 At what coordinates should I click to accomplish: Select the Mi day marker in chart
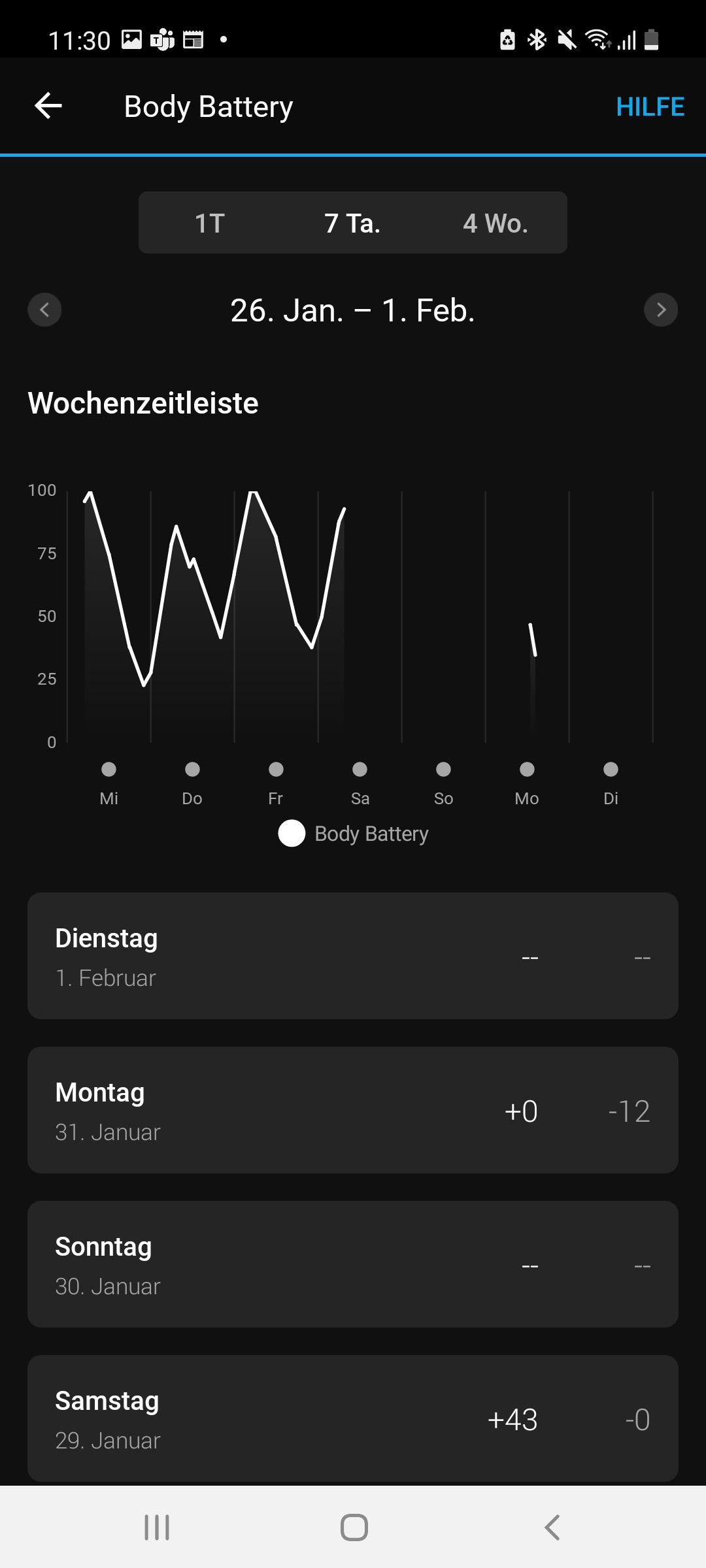[109, 770]
